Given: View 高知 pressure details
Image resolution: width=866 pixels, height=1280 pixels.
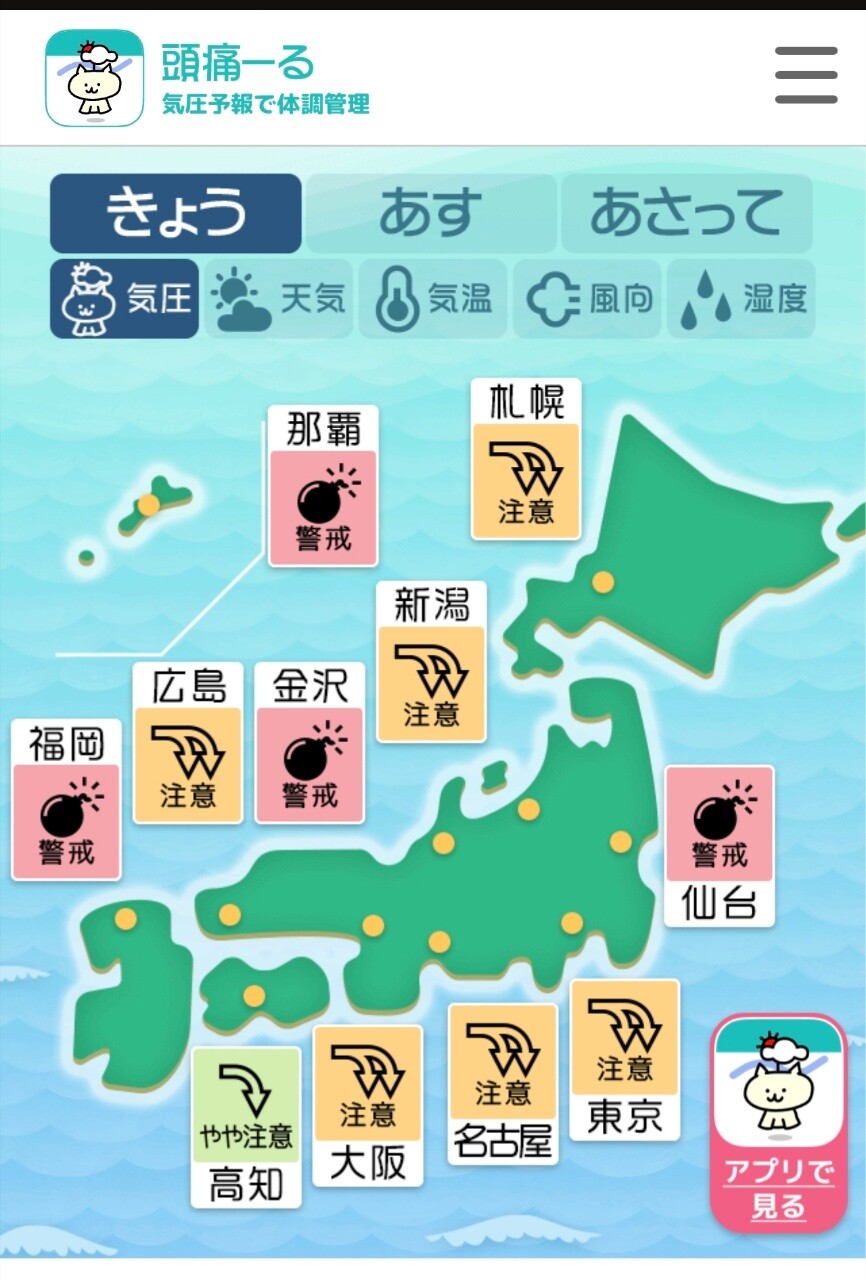Looking at the screenshot, I should (x=246, y=1127).
